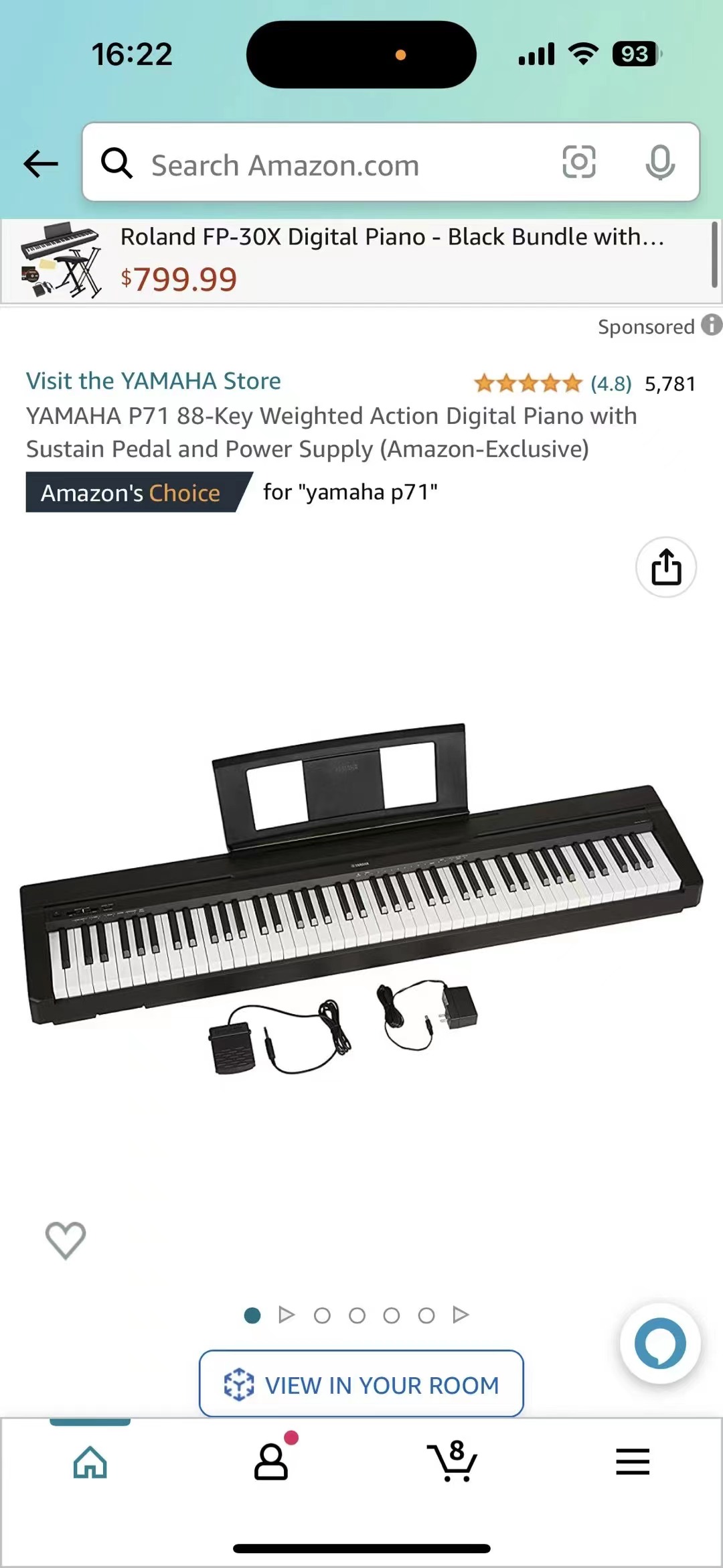This screenshot has width=723, height=1568.
Task: Open the 4.8 star ratings
Action: tap(552, 384)
